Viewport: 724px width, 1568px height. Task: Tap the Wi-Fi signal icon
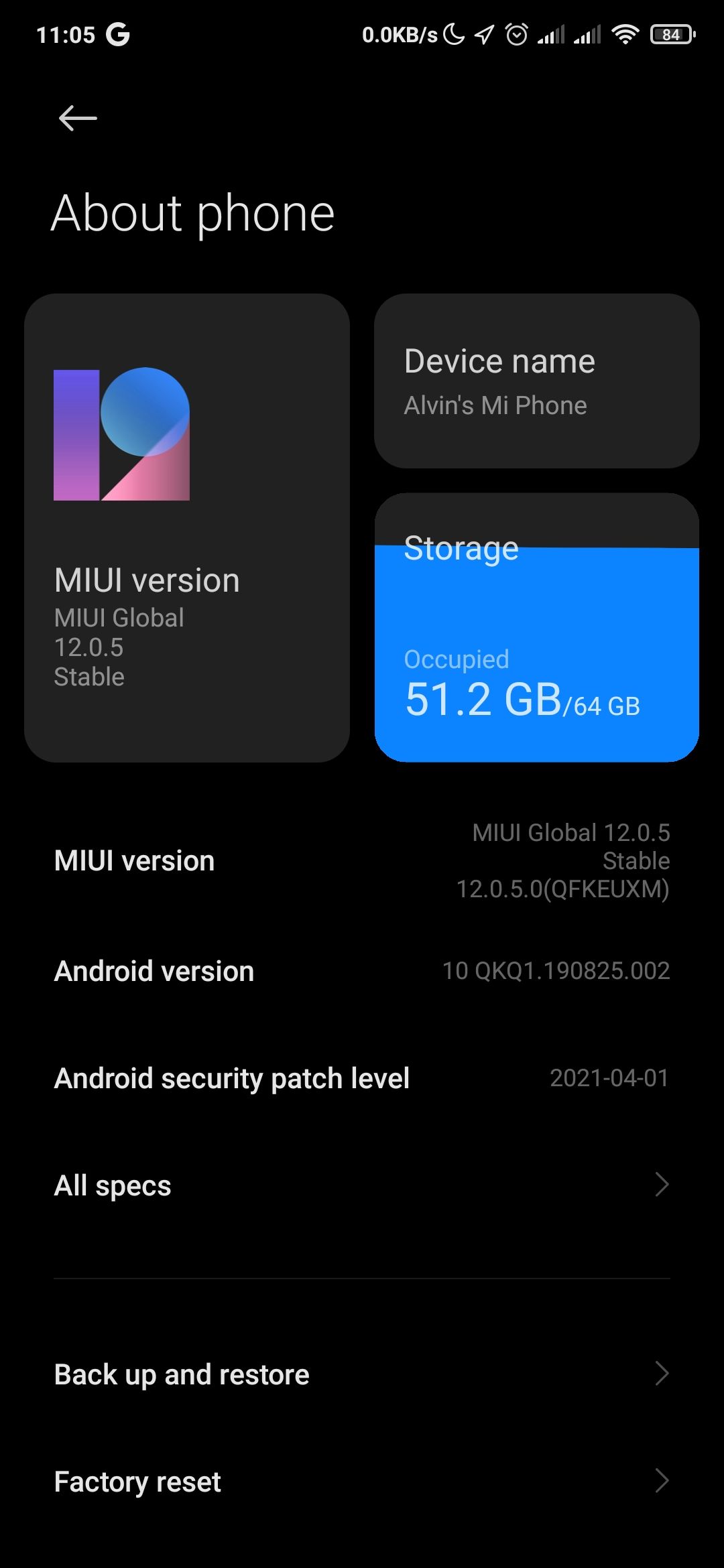(625, 35)
